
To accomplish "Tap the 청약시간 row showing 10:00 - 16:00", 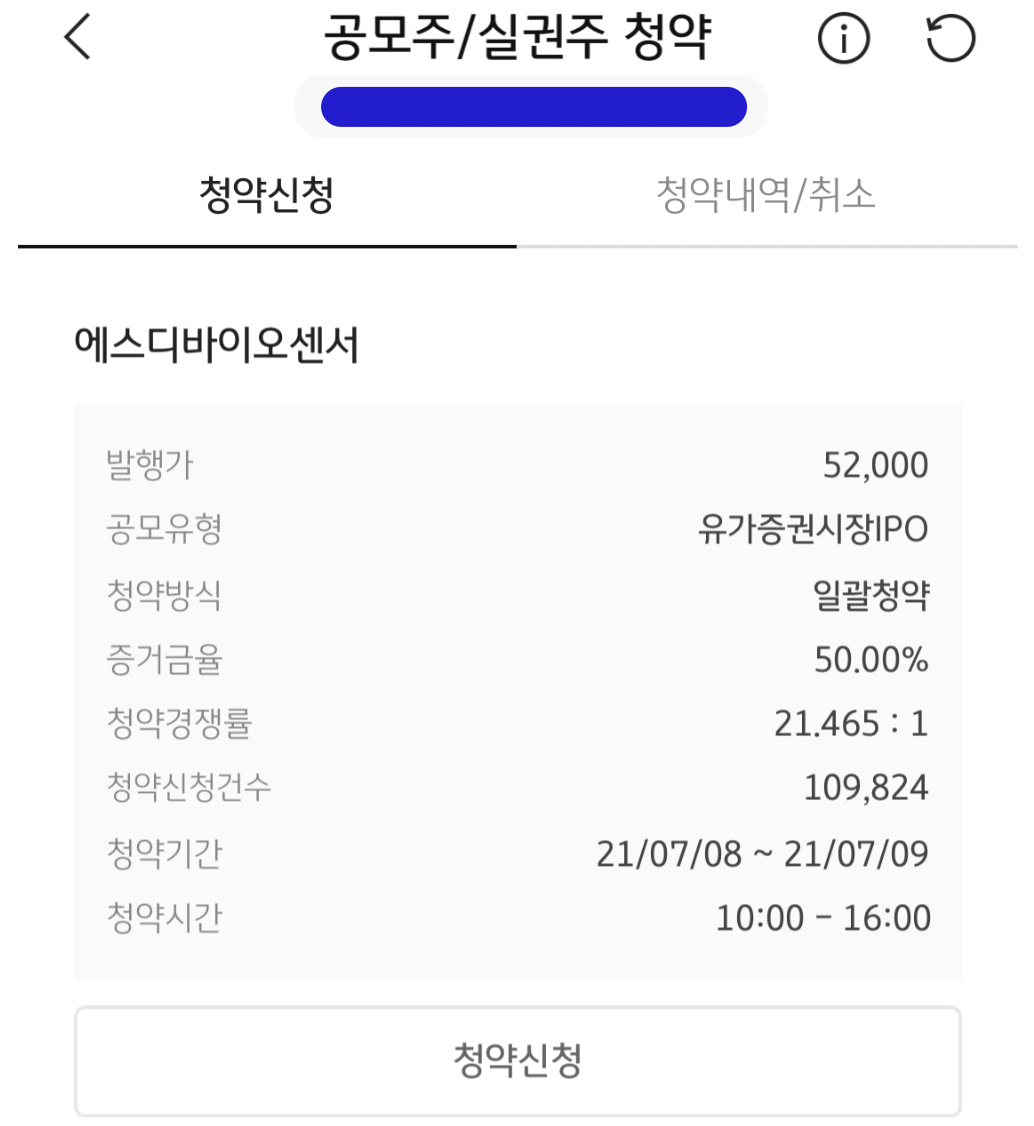I will tap(517, 917).
